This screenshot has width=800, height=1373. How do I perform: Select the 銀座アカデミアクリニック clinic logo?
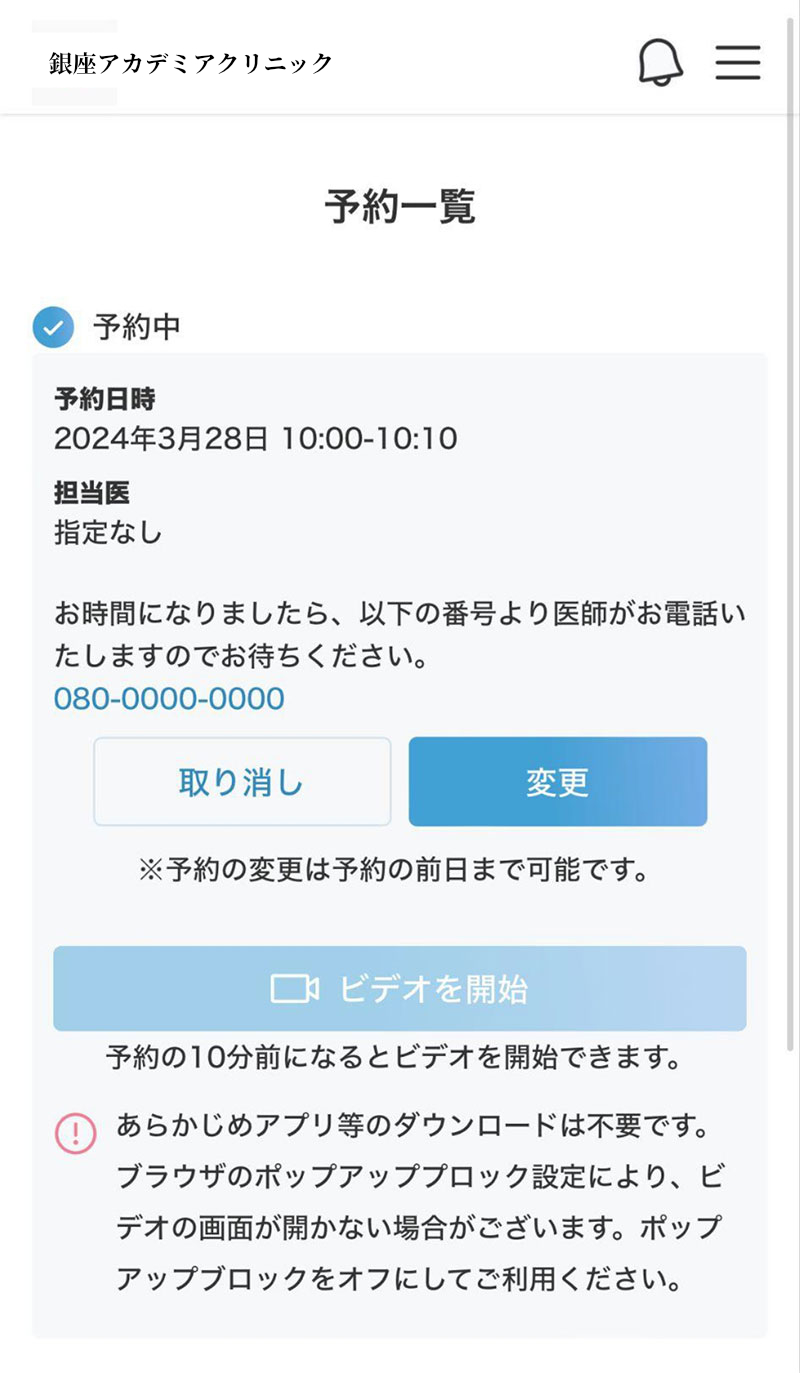point(190,62)
